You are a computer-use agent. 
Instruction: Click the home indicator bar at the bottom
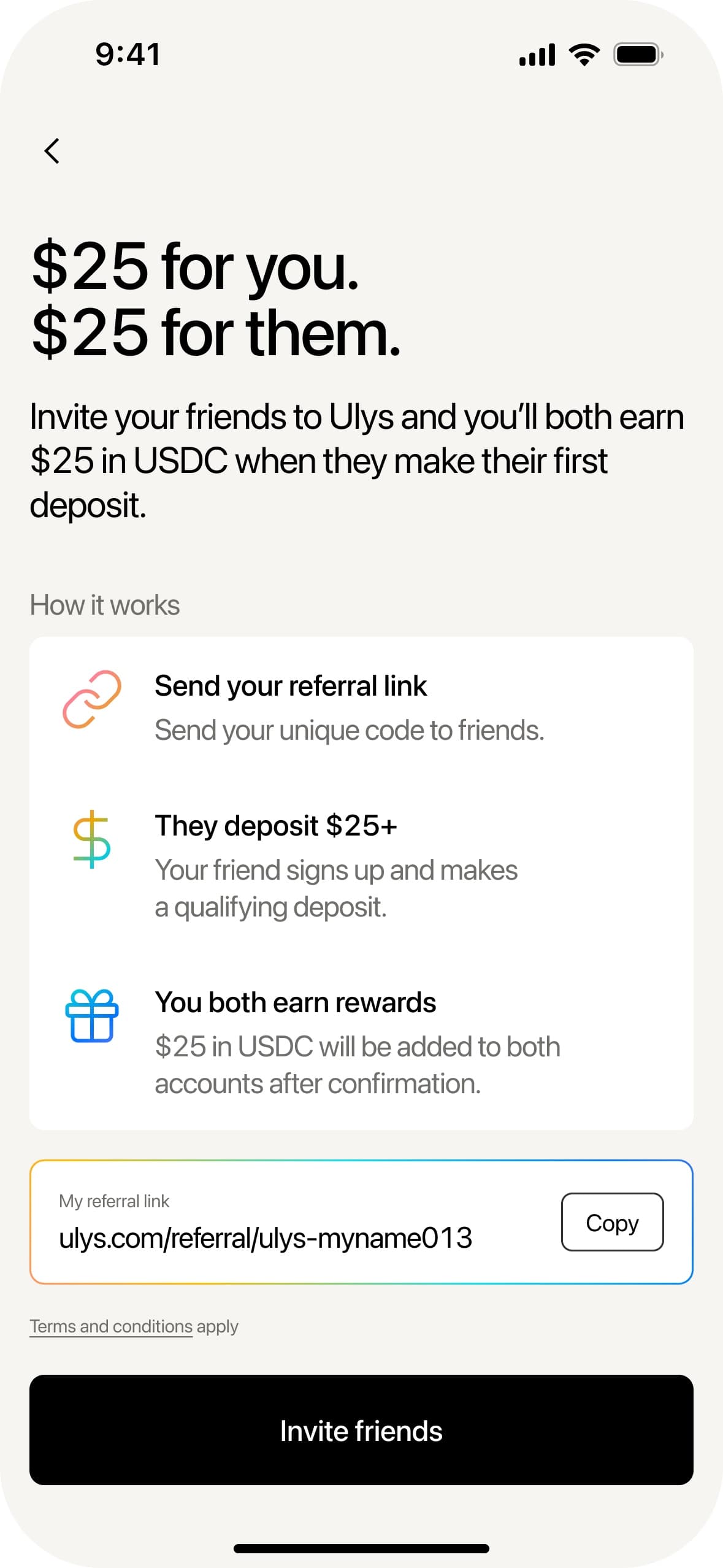click(361, 1548)
